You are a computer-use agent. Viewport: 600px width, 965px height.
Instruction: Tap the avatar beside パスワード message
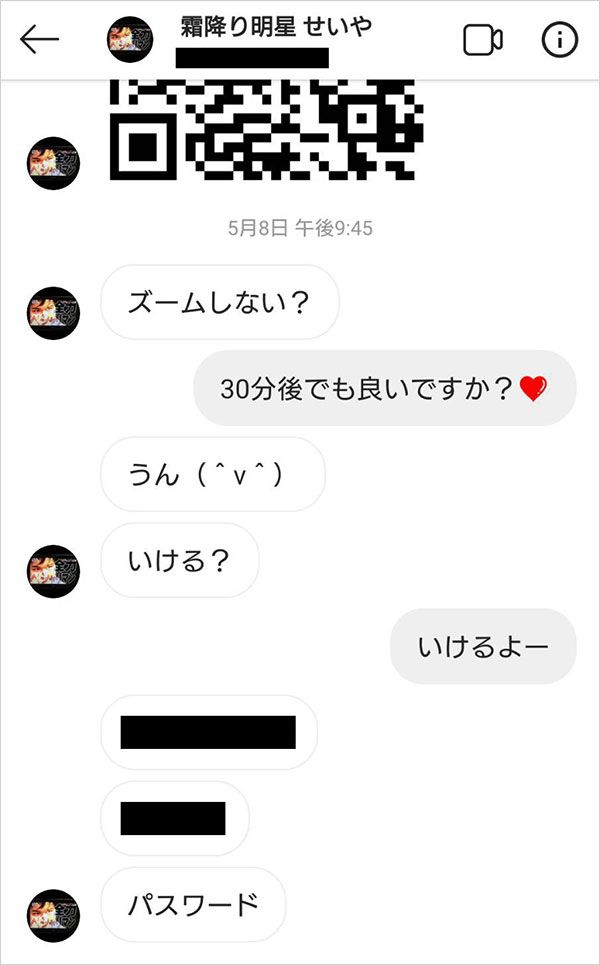tap(54, 916)
